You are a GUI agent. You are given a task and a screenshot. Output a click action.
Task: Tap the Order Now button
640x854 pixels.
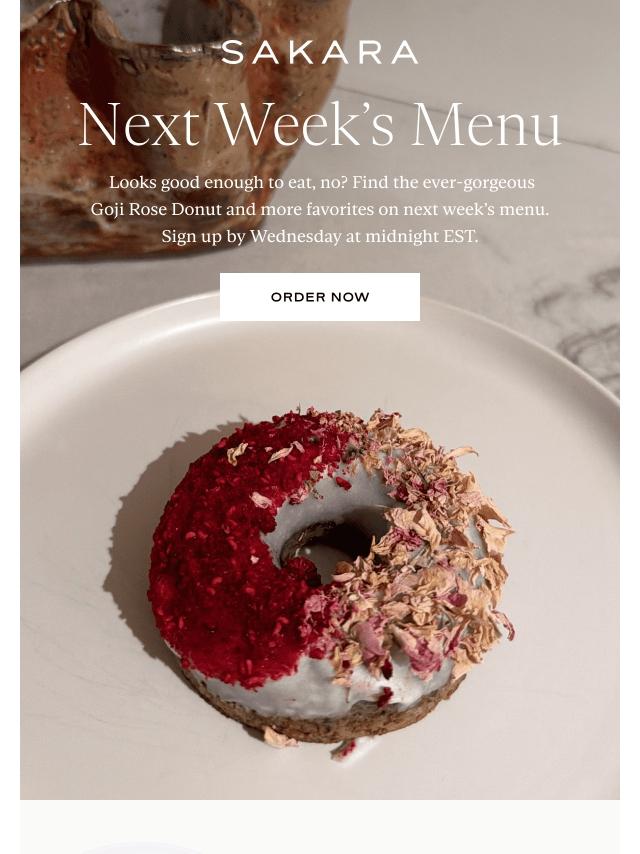(x=320, y=297)
